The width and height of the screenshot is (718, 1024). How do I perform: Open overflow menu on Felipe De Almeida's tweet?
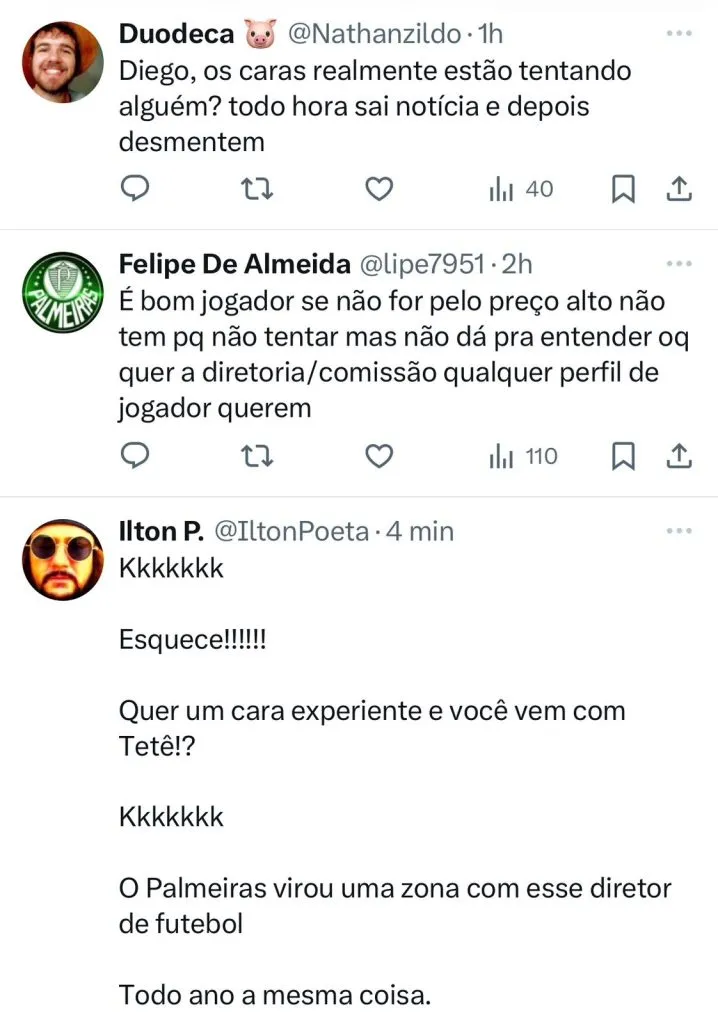[679, 264]
